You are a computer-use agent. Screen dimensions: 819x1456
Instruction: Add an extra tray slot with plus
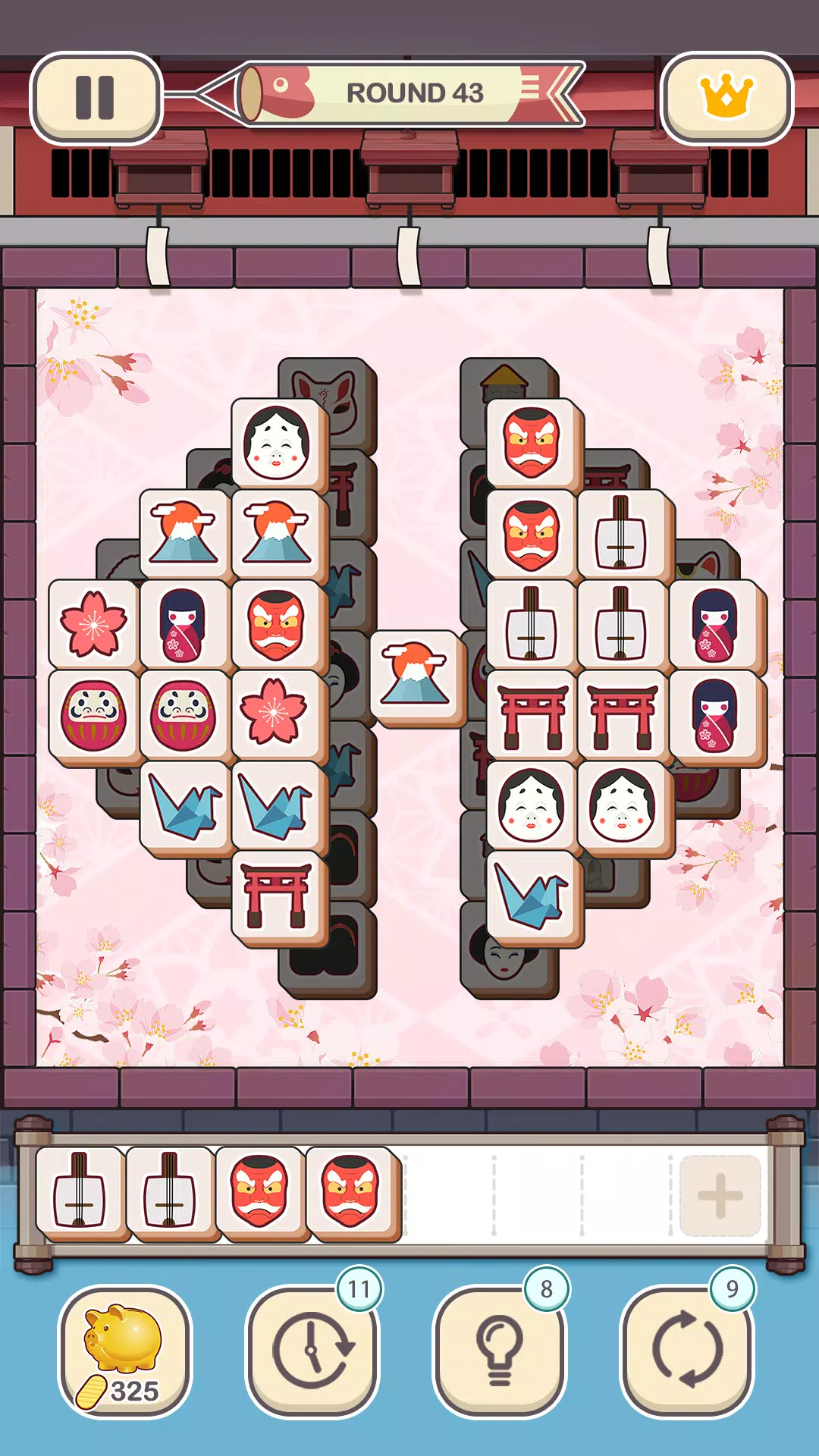pyautogui.click(x=720, y=1196)
